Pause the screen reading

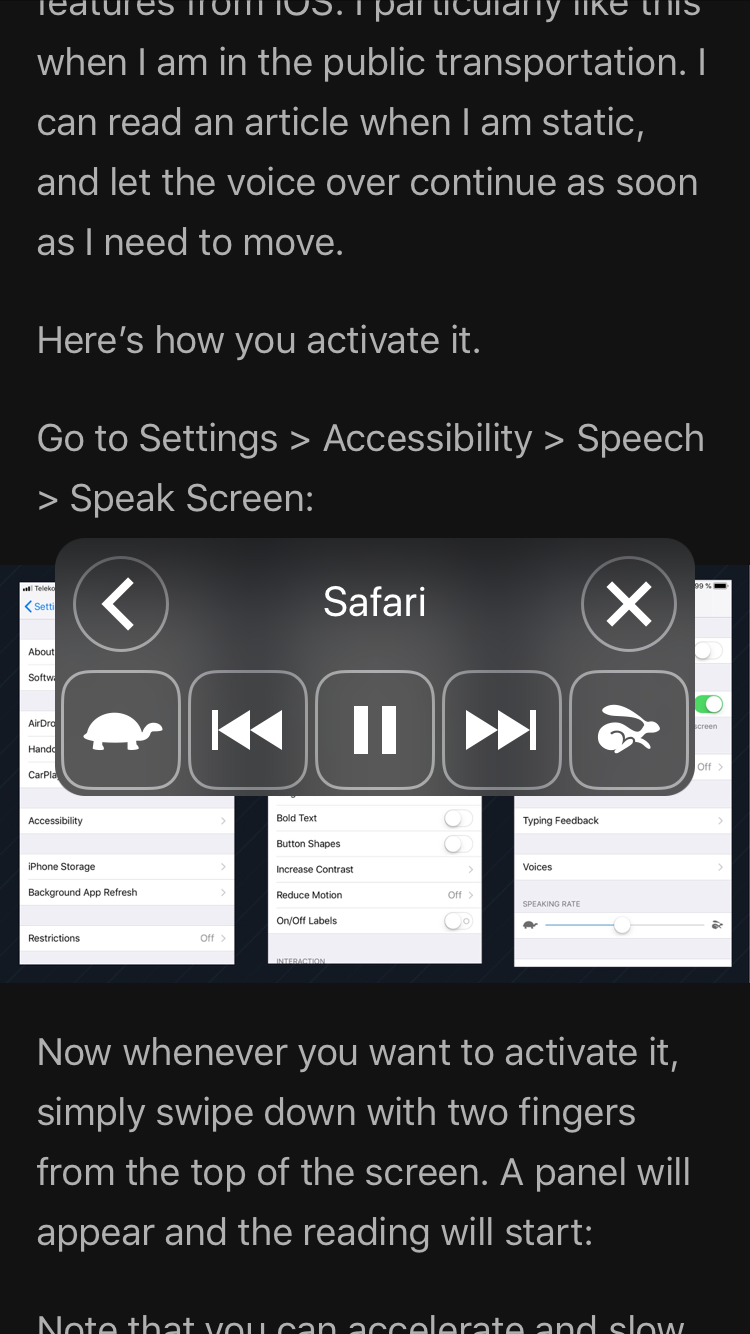(x=375, y=730)
